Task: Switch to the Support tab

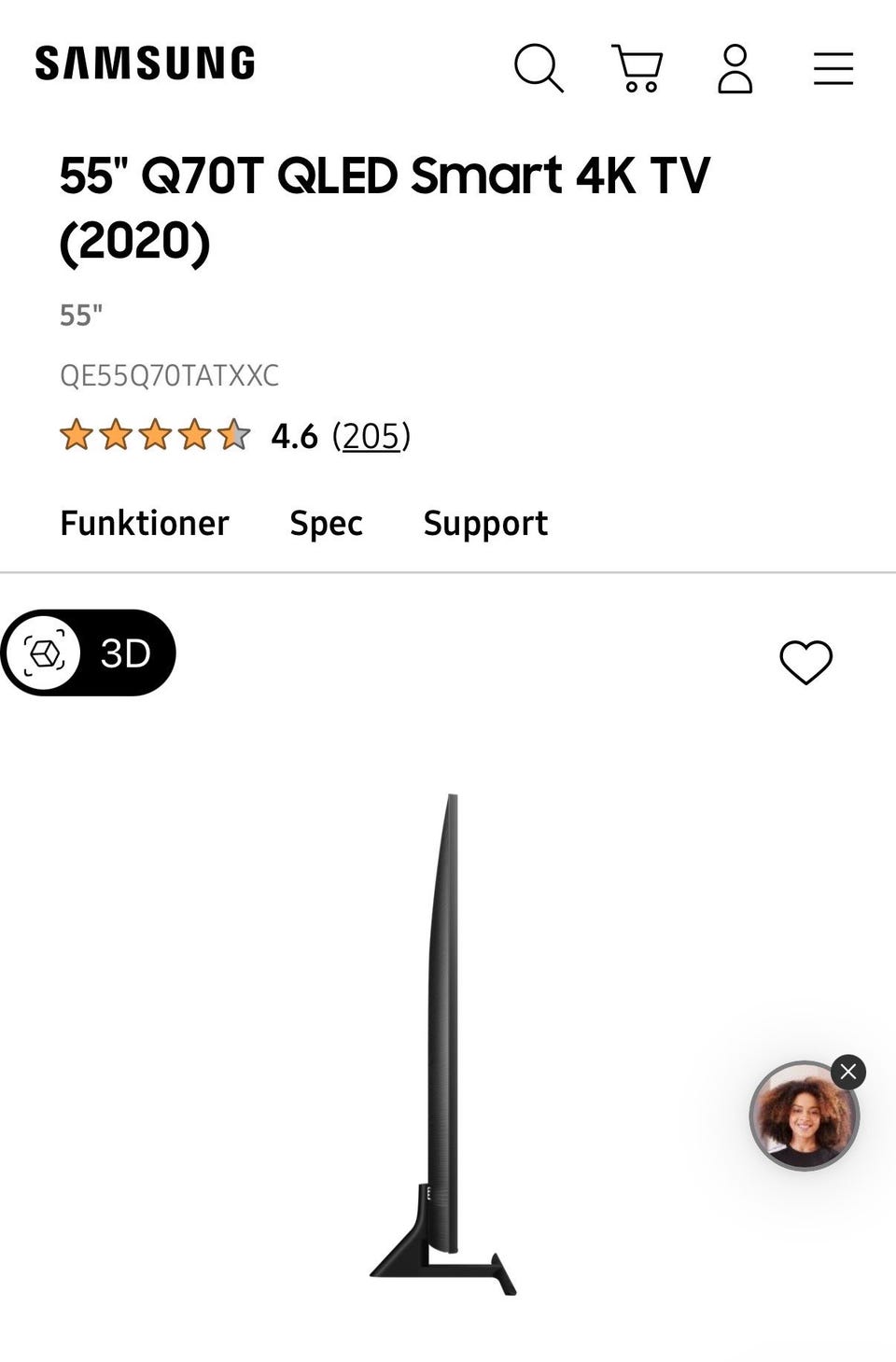Action: tap(485, 523)
